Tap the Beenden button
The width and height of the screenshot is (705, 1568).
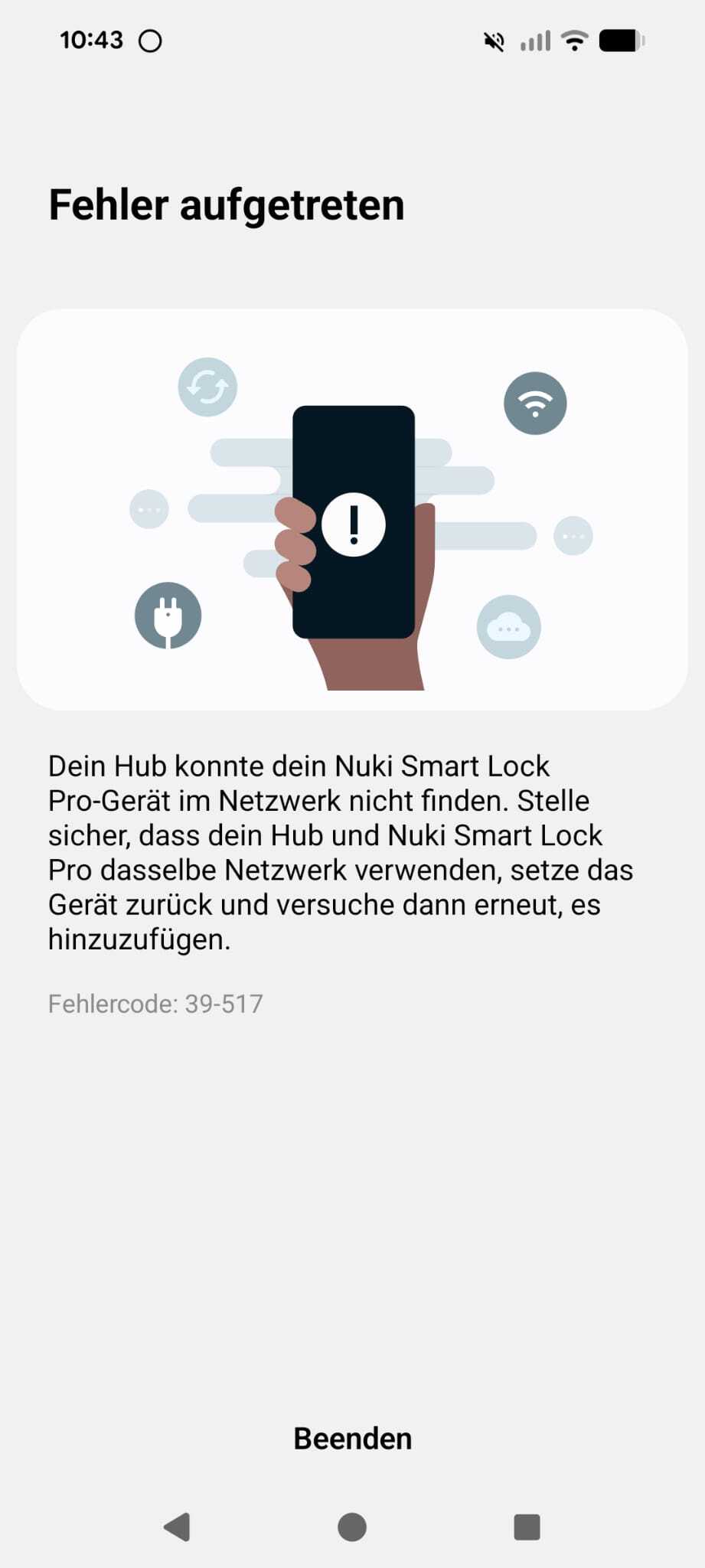click(352, 1439)
